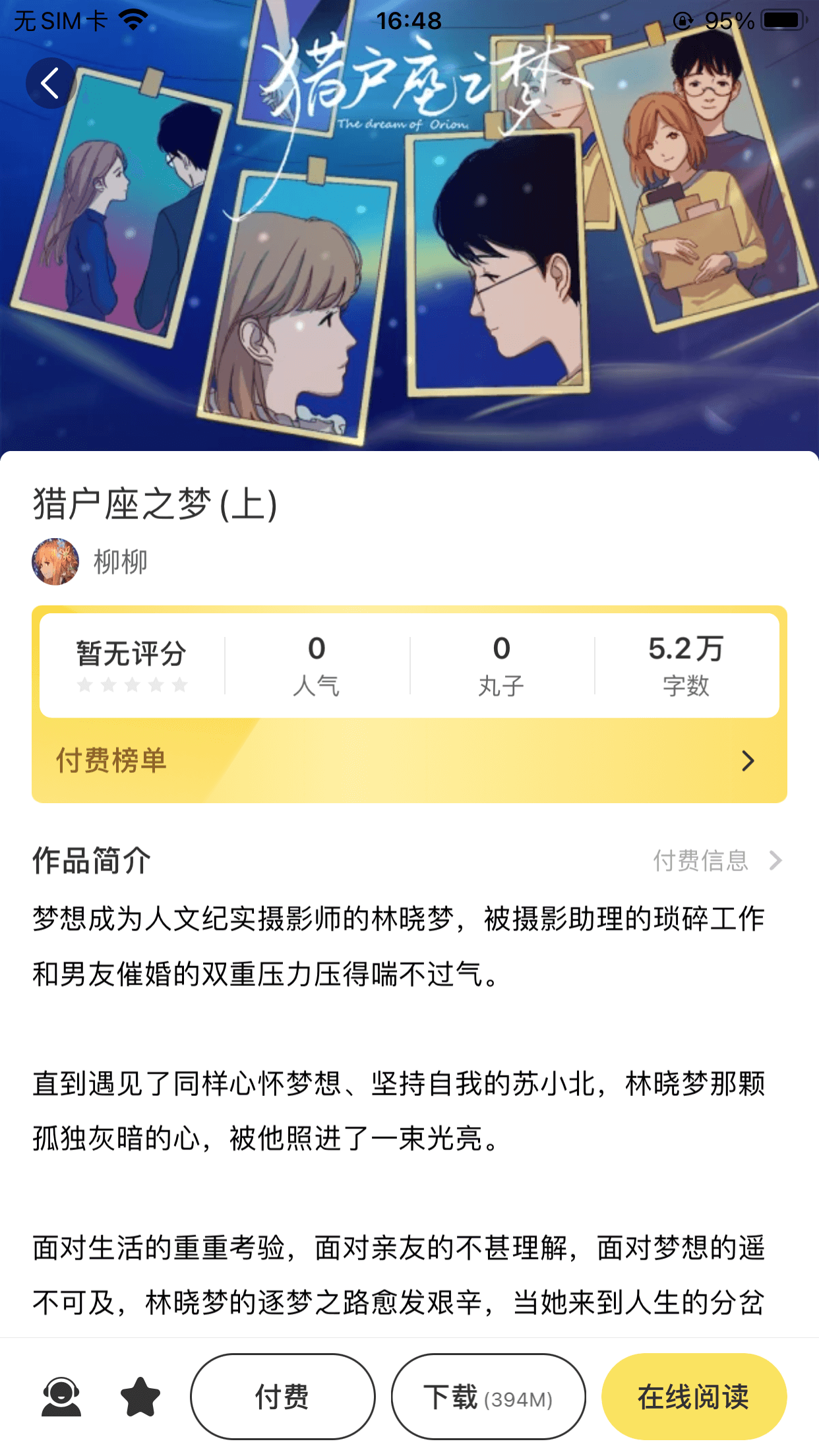The width and height of the screenshot is (819, 1456).
Task: Tap the 付费 button
Action: 282,1397
